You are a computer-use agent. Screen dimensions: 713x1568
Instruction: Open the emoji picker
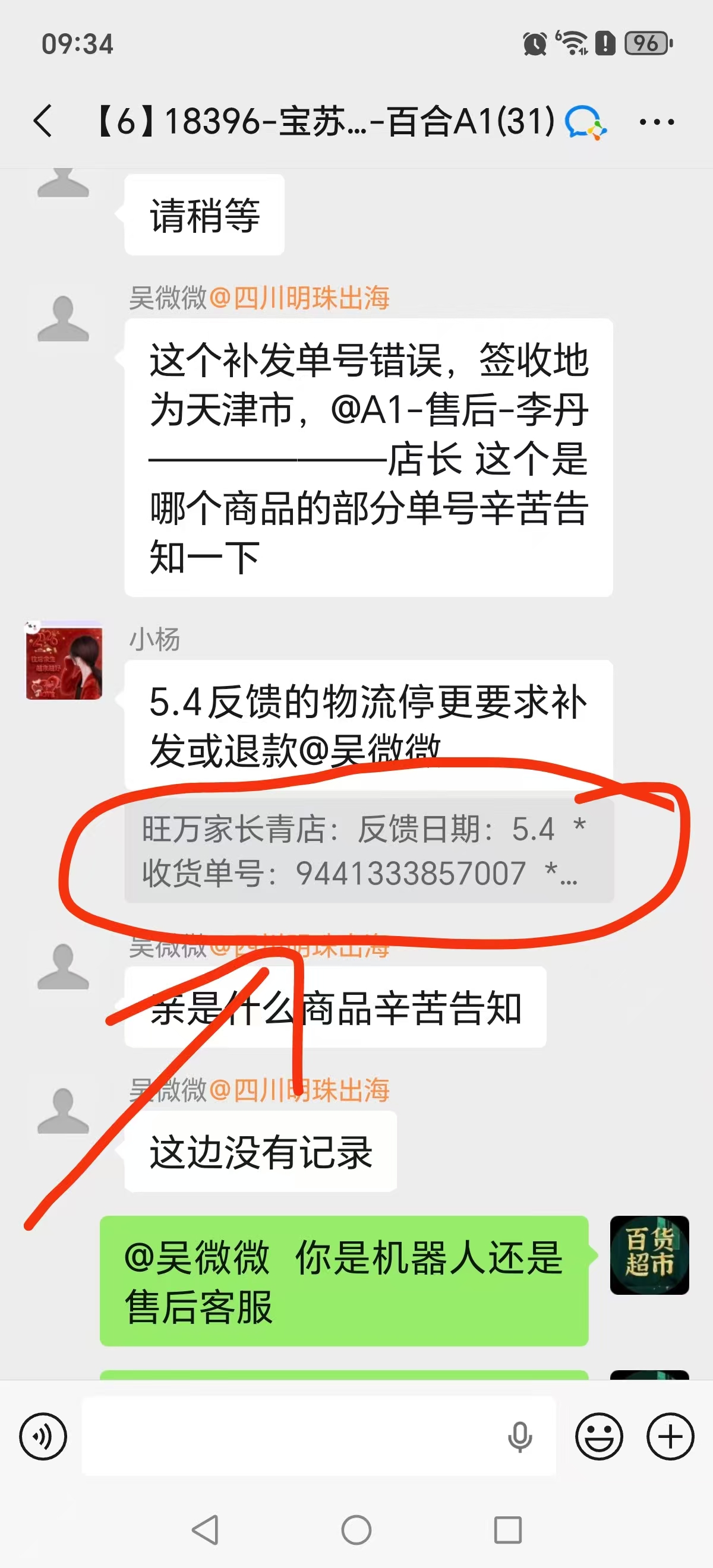pyautogui.click(x=599, y=1437)
